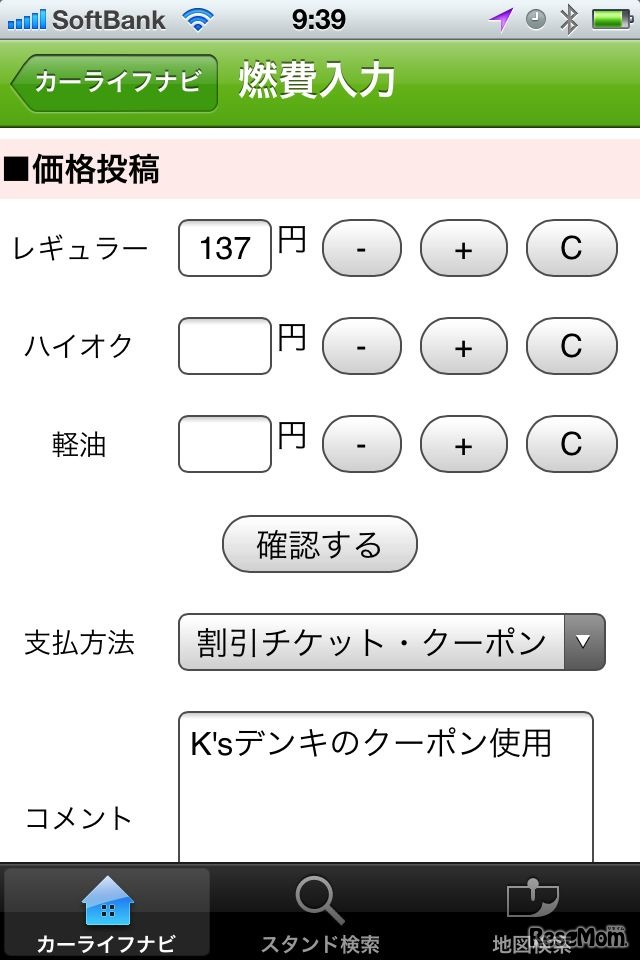Open the 支払方法 dropdown
Image resolution: width=640 pixels, height=960 pixels.
click(392, 642)
